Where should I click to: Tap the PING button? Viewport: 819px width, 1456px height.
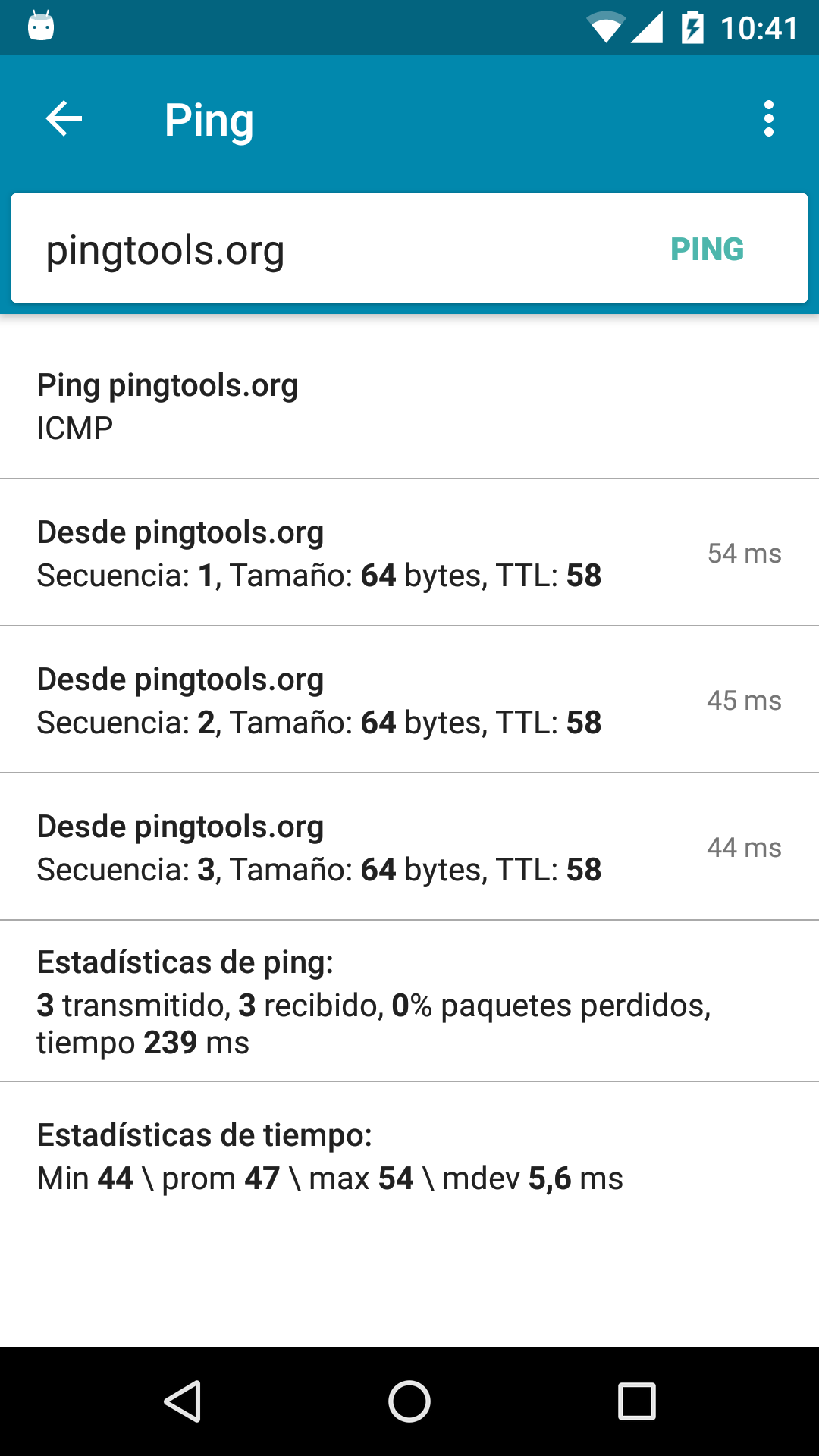coord(707,249)
